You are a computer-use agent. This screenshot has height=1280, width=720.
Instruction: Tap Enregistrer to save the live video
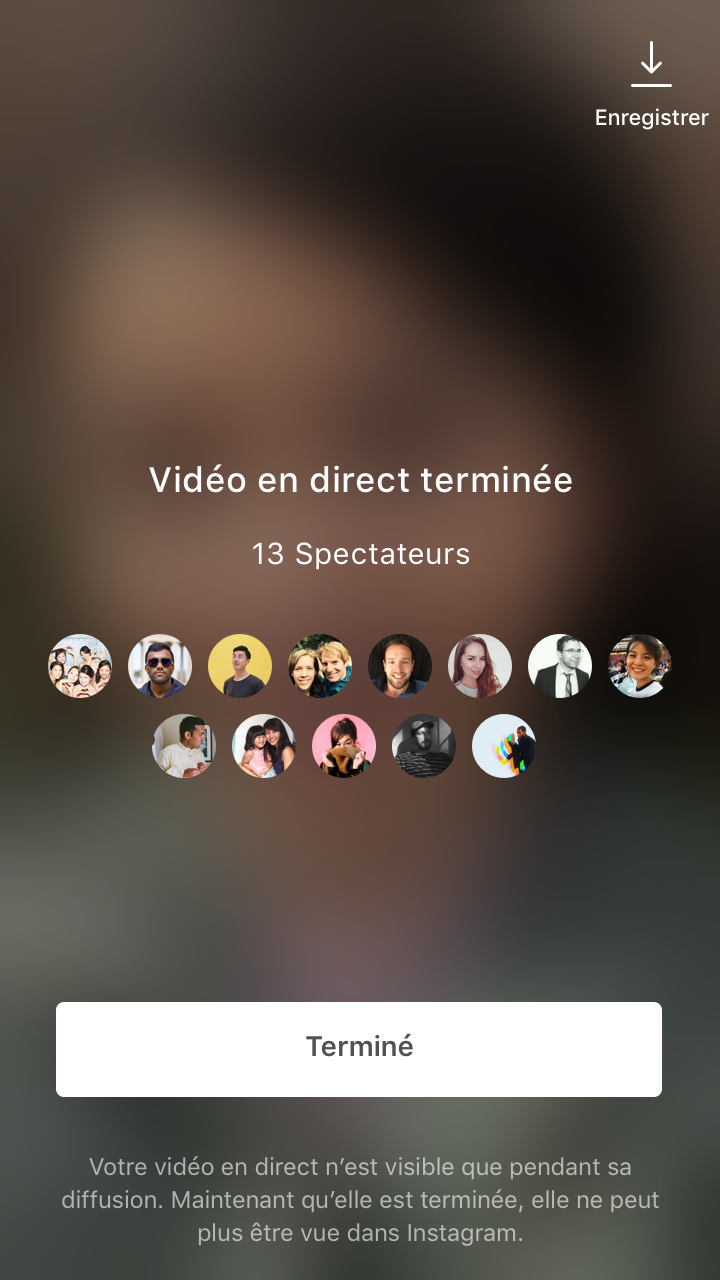[x=651, y=85]
